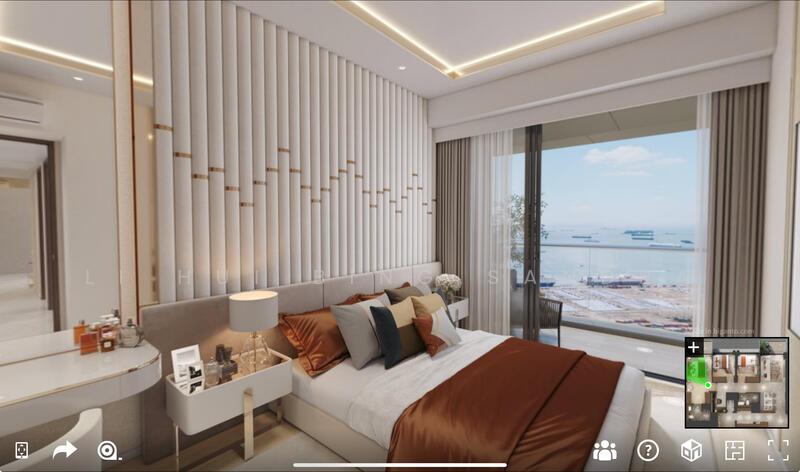
Task: Open the floor plan view
Action: tap(735, 451)
